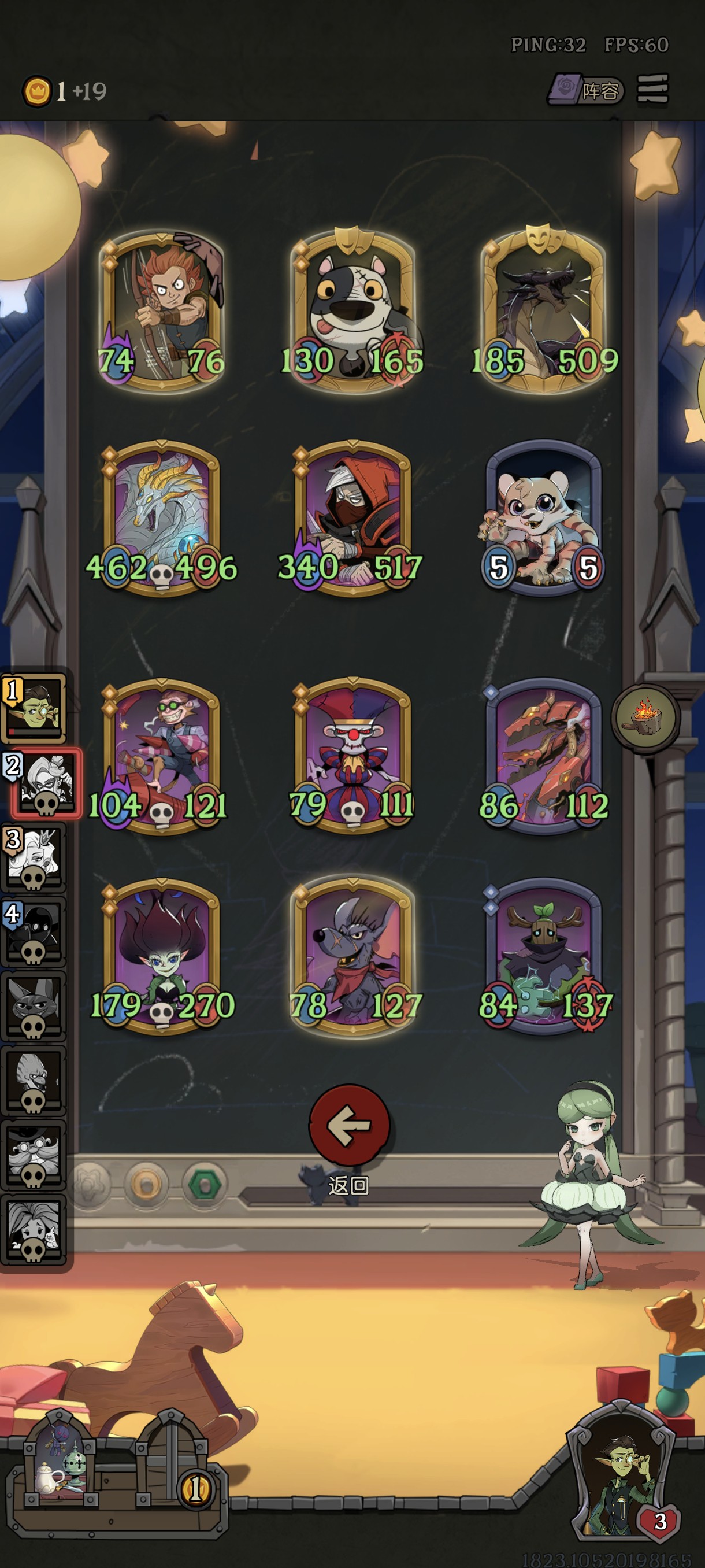Select the rocket goblin card 104/121
This screenshot has width=705, height=1568.
[x=162, y=756]
